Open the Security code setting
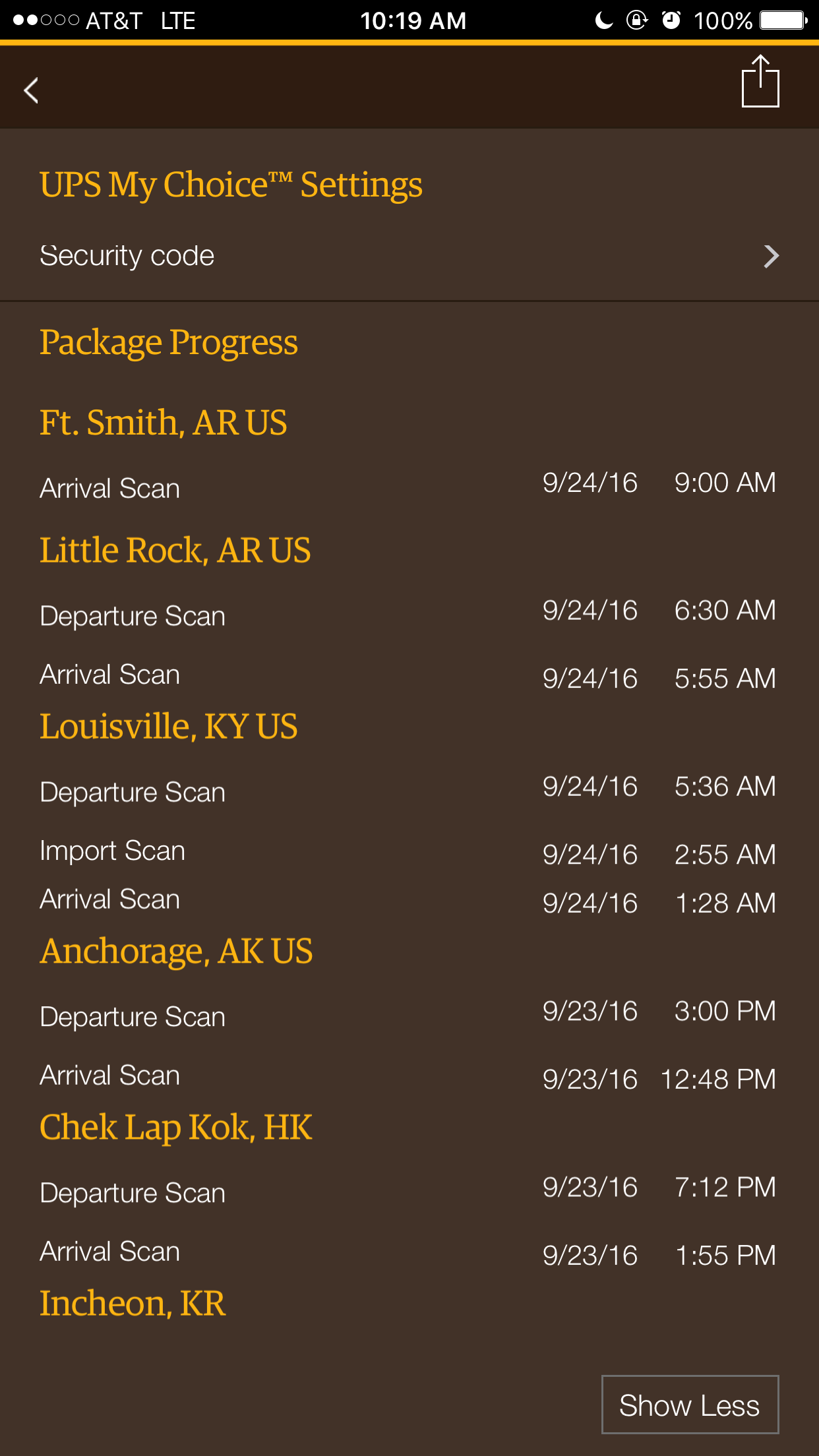This screenshot has width=819, height=1456. 409,256
